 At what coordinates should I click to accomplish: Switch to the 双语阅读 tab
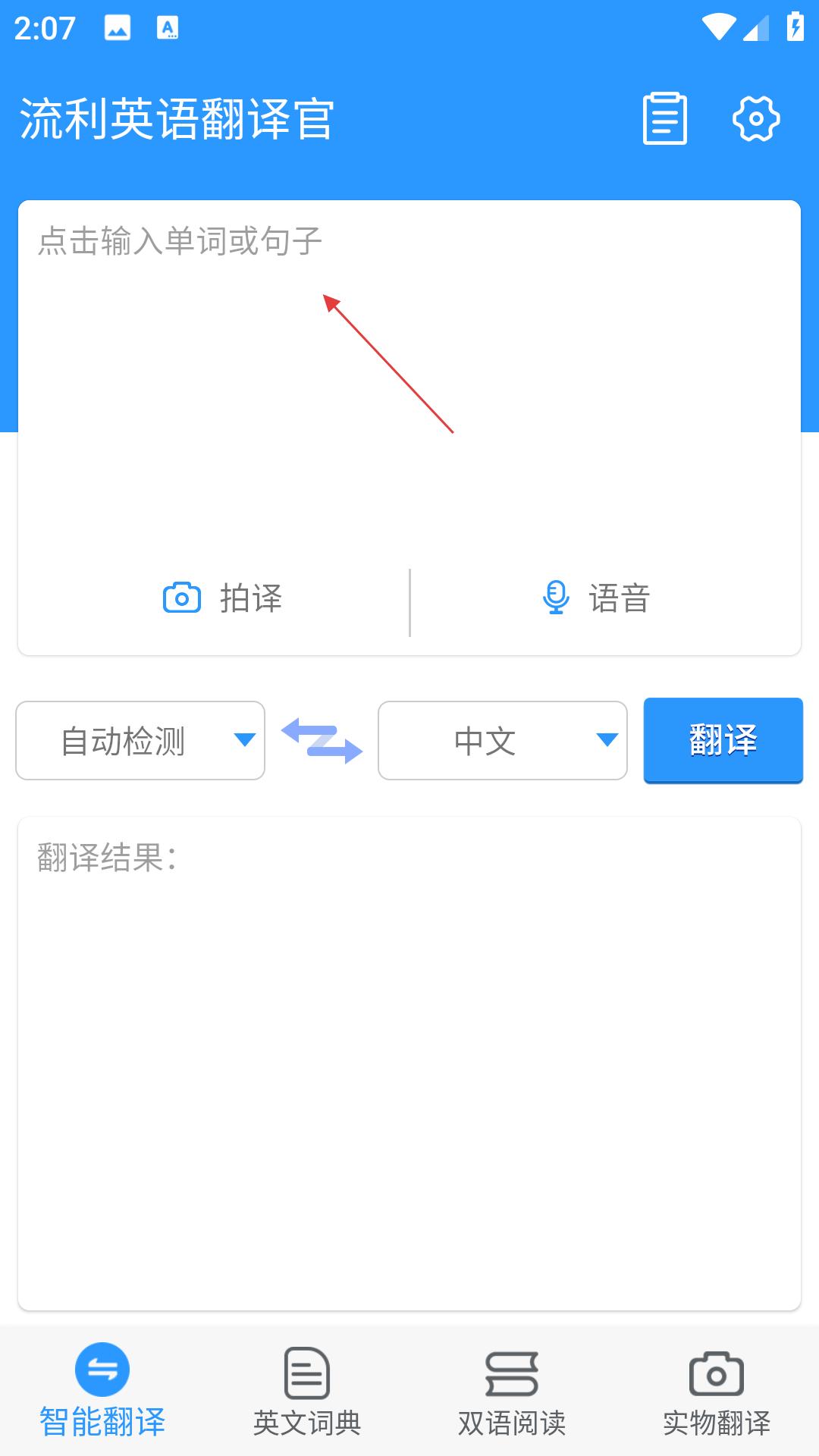[x=512, y=1392]
